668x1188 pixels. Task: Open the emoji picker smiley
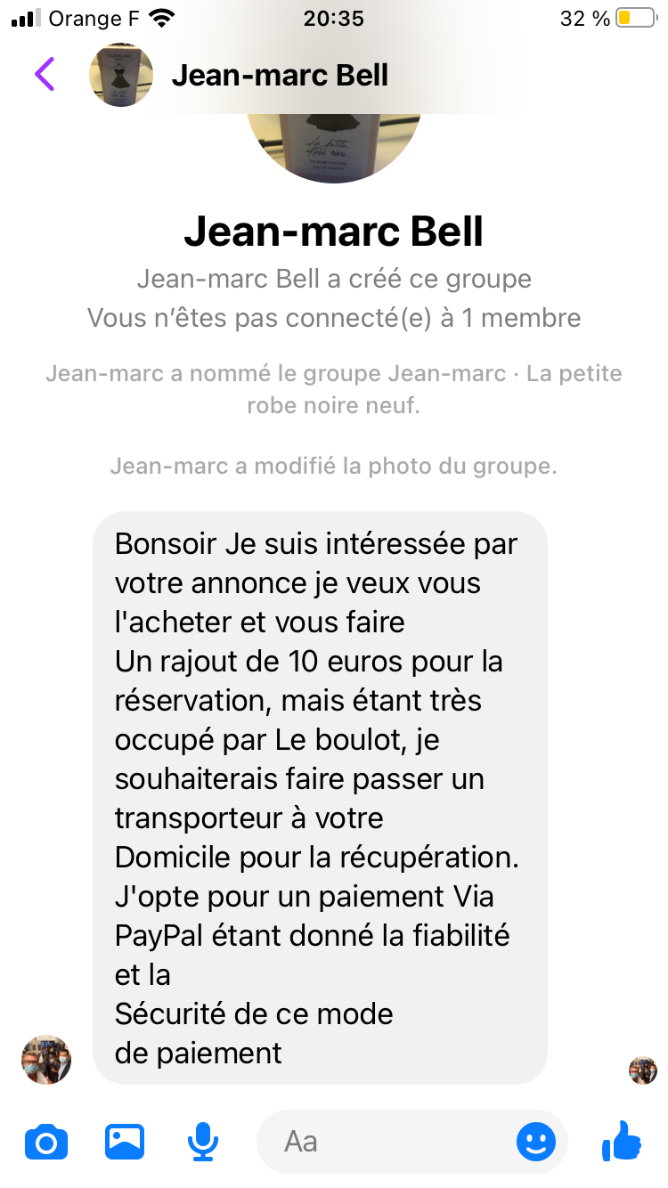click(x=536, y=1142)
